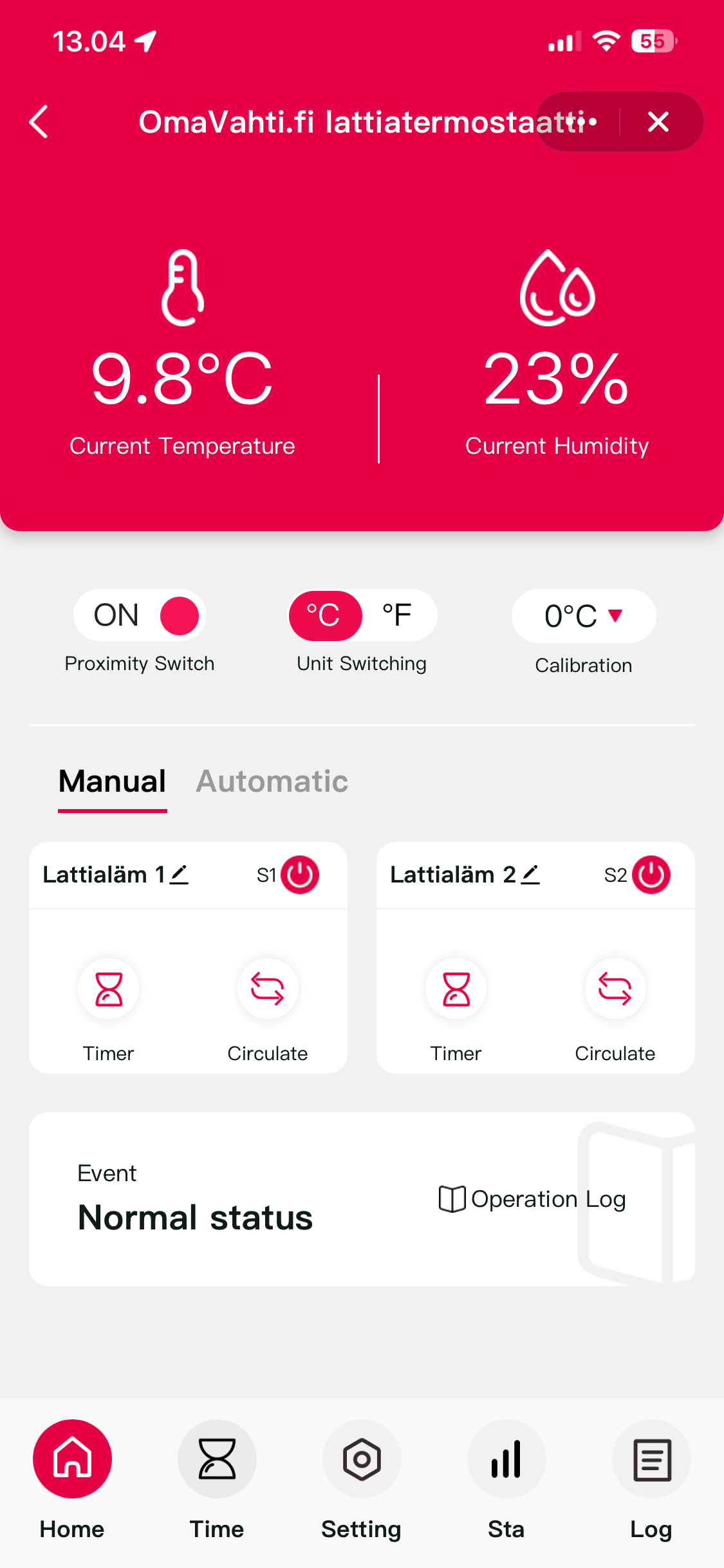Switch to the Automatic tab

click(272, 781)
